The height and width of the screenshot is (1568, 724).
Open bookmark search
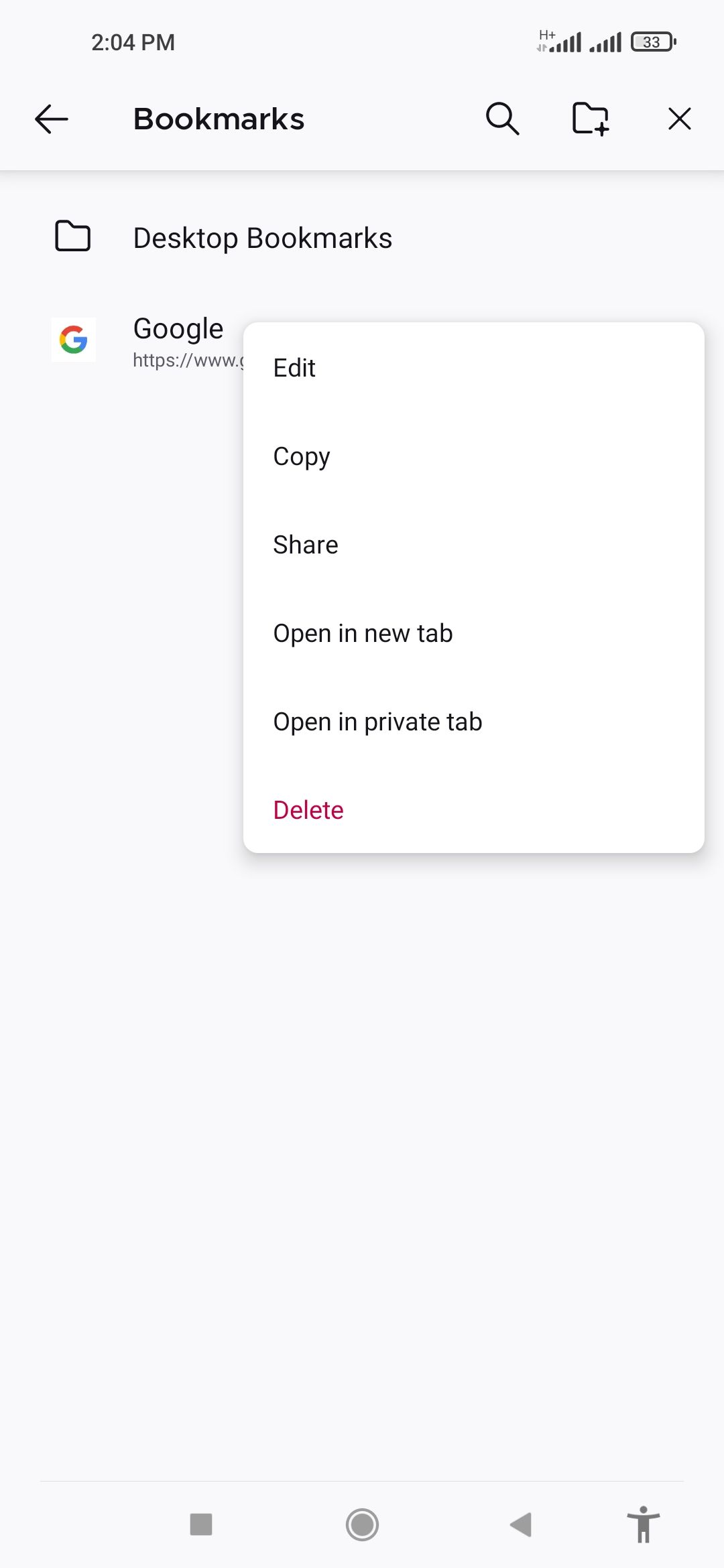pyautogui.click(x=501, y=119)
